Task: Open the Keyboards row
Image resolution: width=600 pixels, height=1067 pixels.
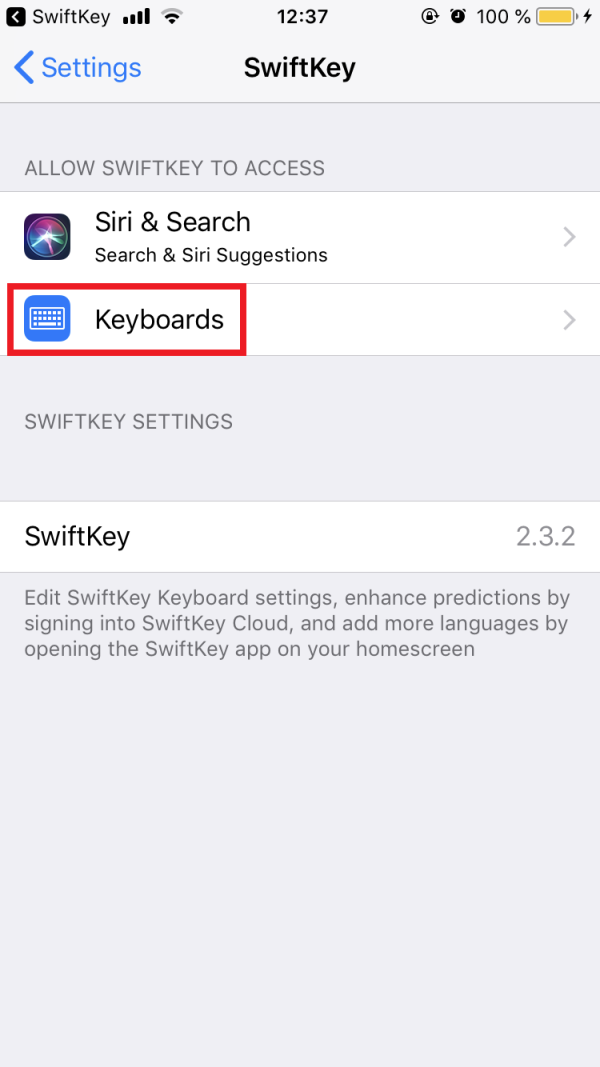Action: click(300, 320)
